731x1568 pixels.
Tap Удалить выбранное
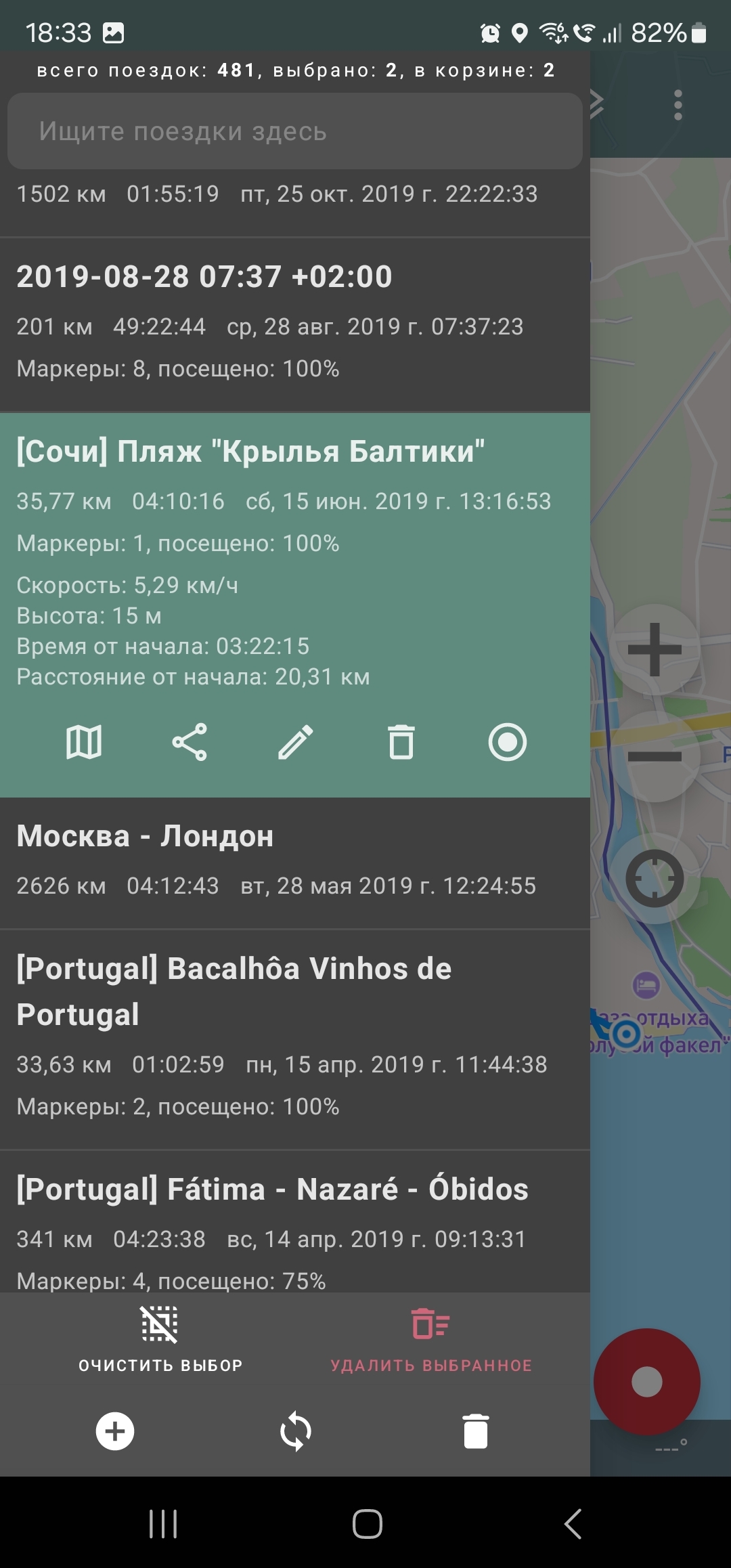[x=431, y=1339]
